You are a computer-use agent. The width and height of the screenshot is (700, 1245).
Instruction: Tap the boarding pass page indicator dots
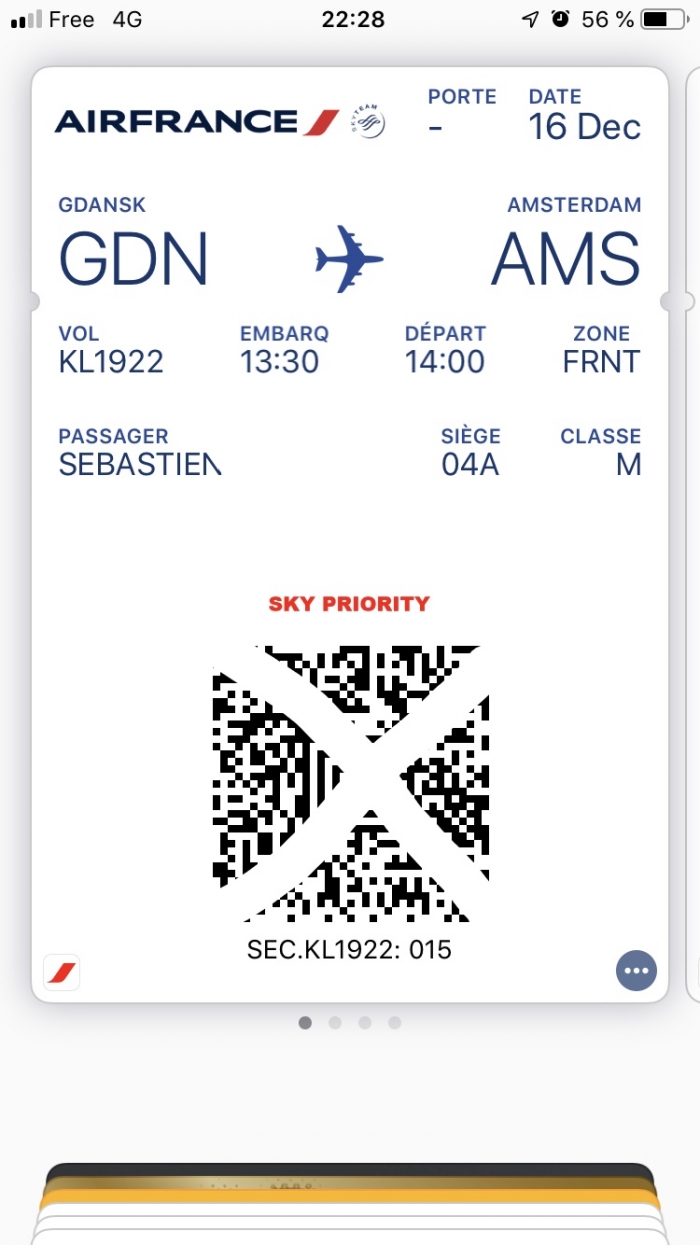350,1022
